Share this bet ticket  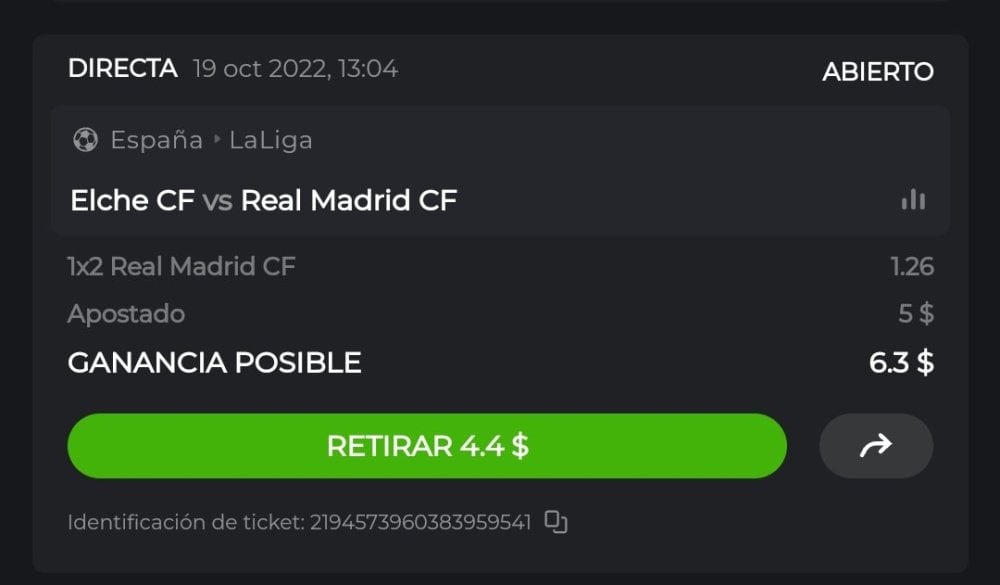[x=876, y=446]
